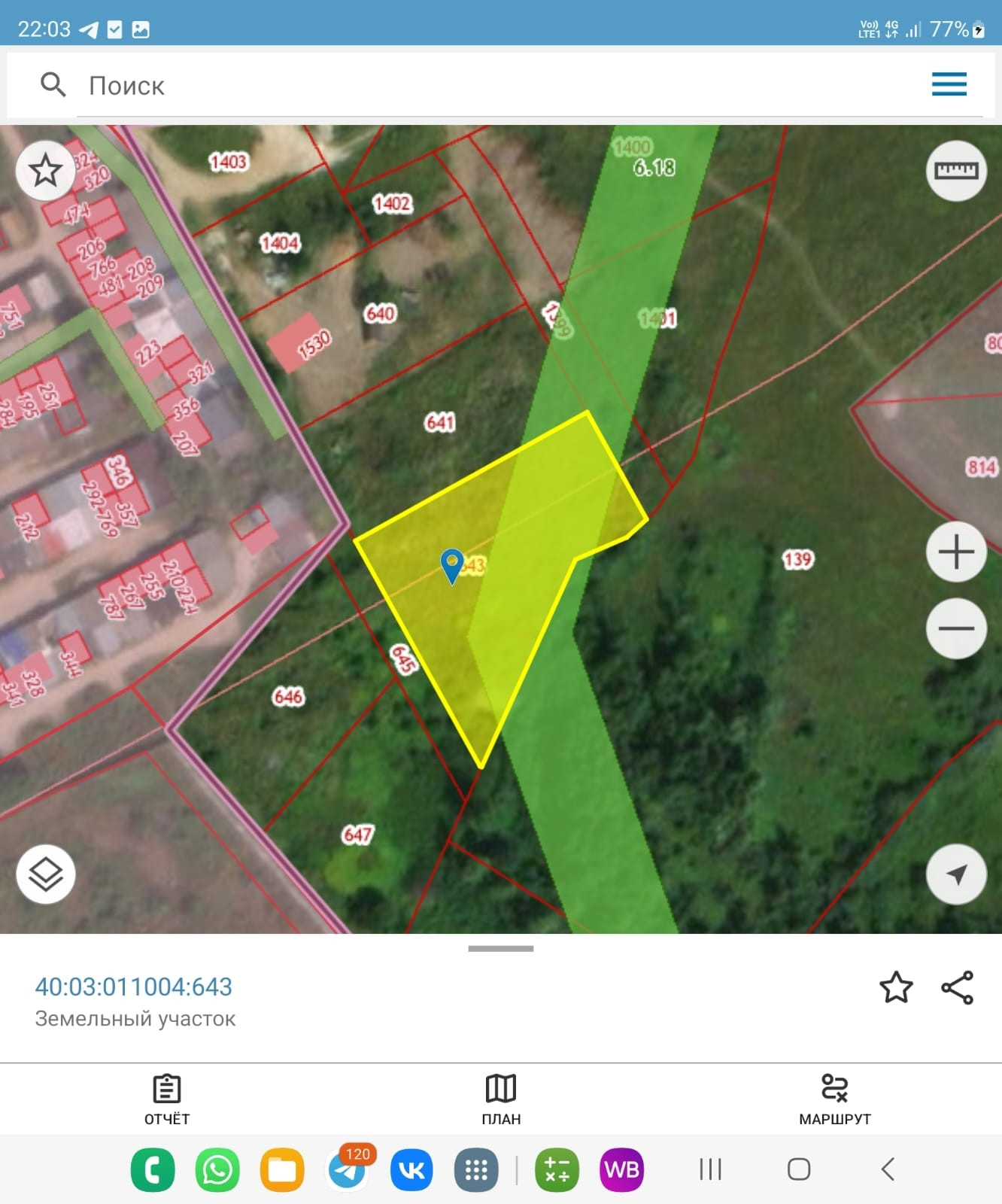Open the cadastral number 40:03:011004:643 details
1002x1204 pixels.
134,987
